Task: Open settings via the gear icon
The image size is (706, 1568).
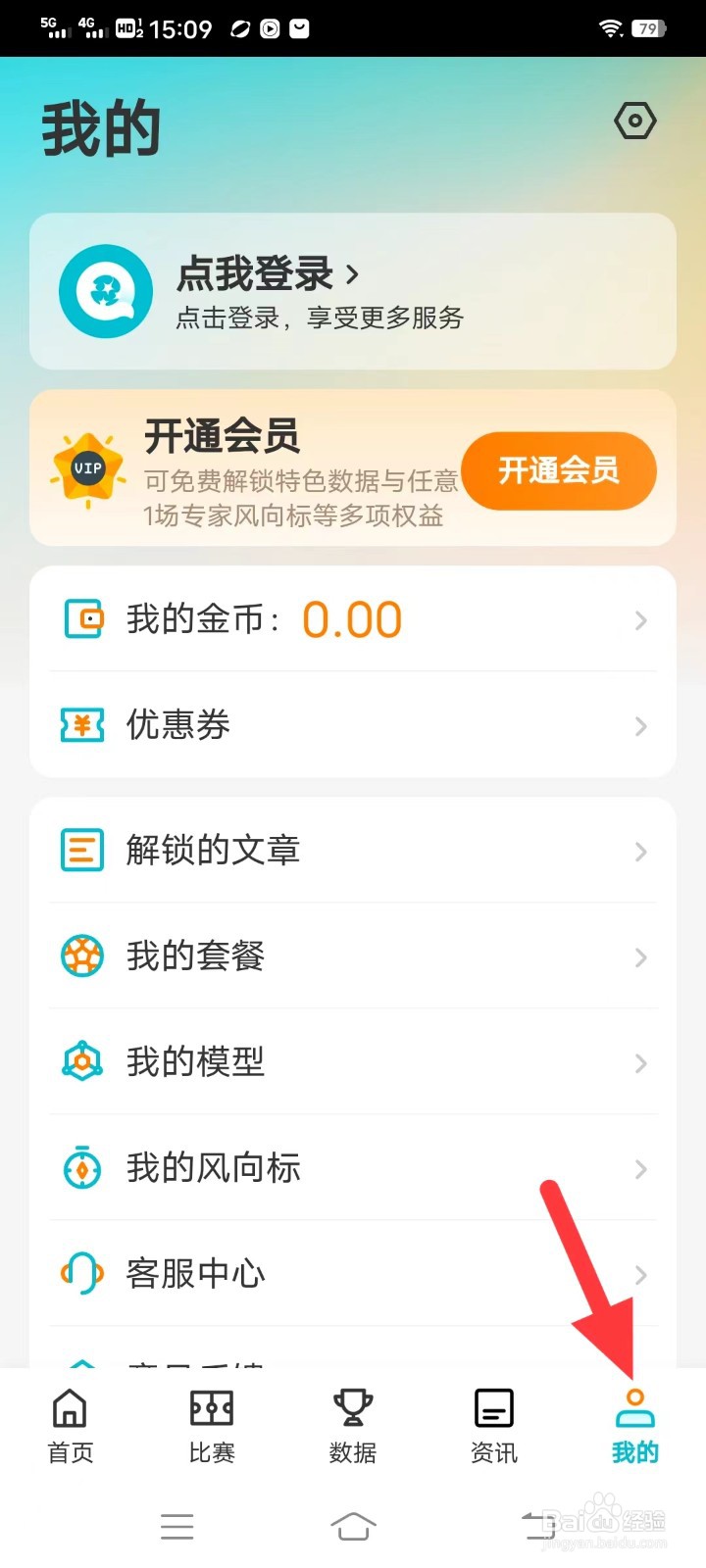Action: (x=634, y=121)
